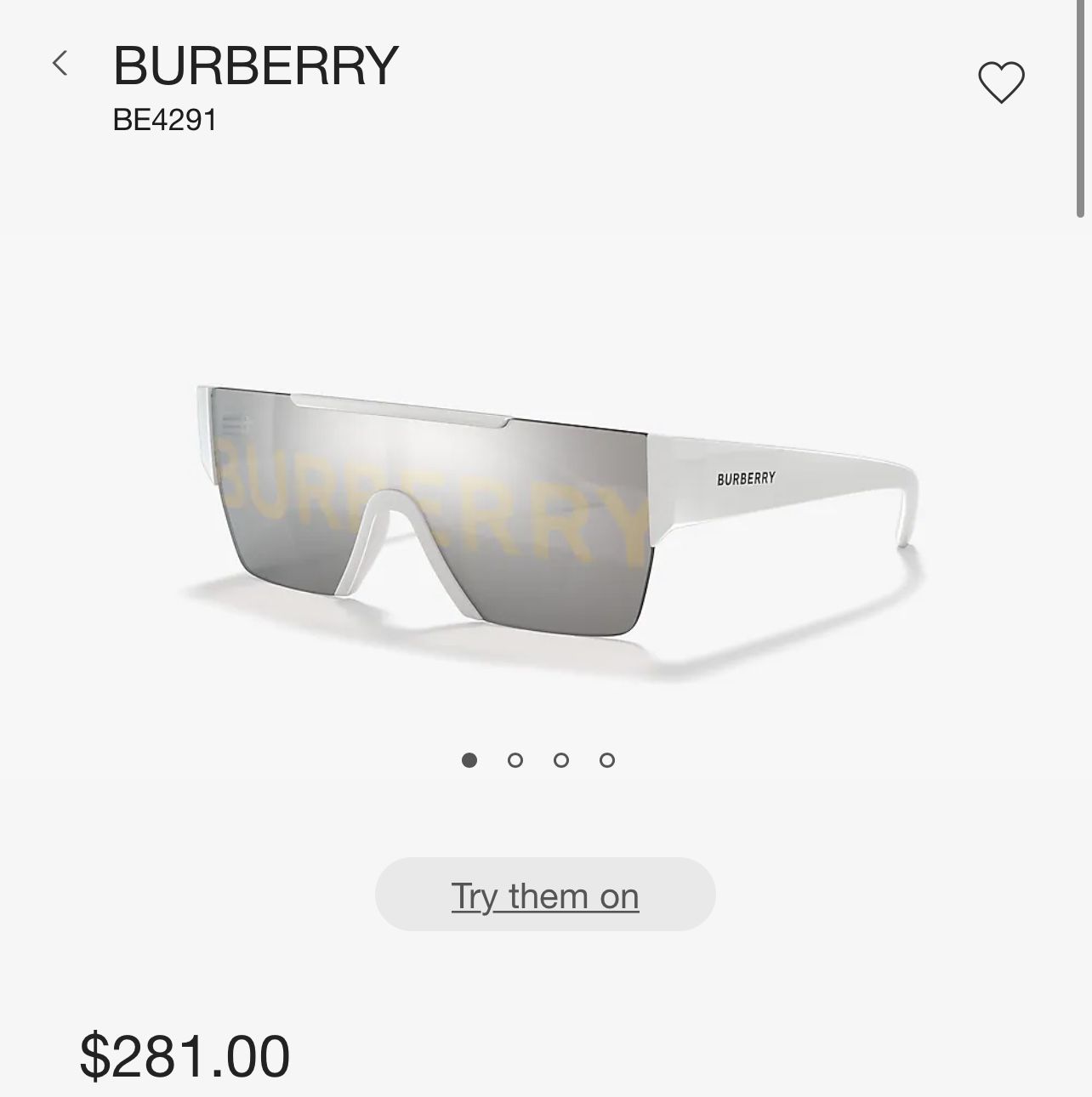Viewport: 1092px width, 1097px height.
Task: Jump to the second image dot
Action: point(515,760)
